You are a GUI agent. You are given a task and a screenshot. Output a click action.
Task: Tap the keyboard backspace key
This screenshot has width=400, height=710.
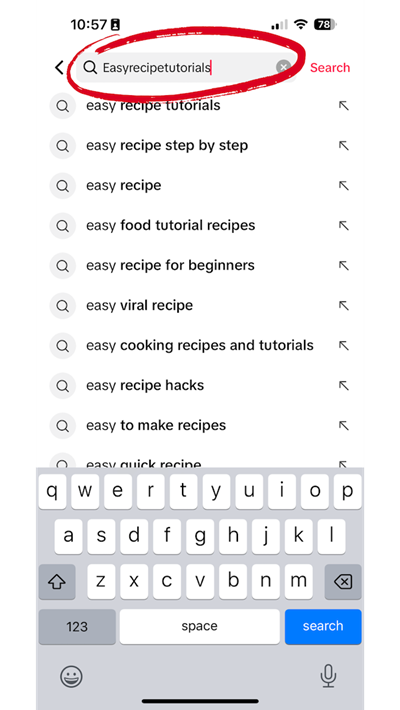coord(343,582)
